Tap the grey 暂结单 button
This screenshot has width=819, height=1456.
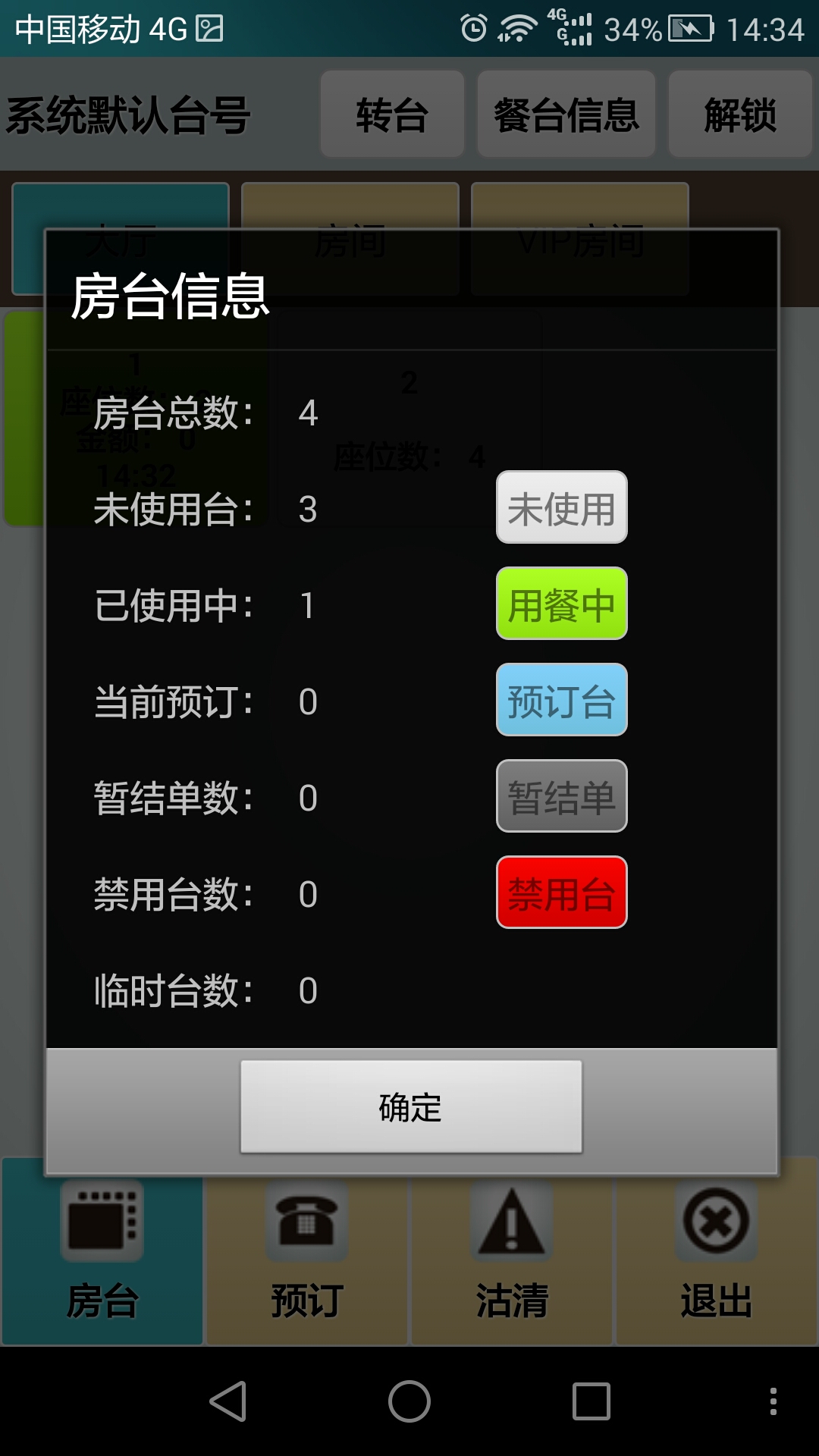point(561,797)
